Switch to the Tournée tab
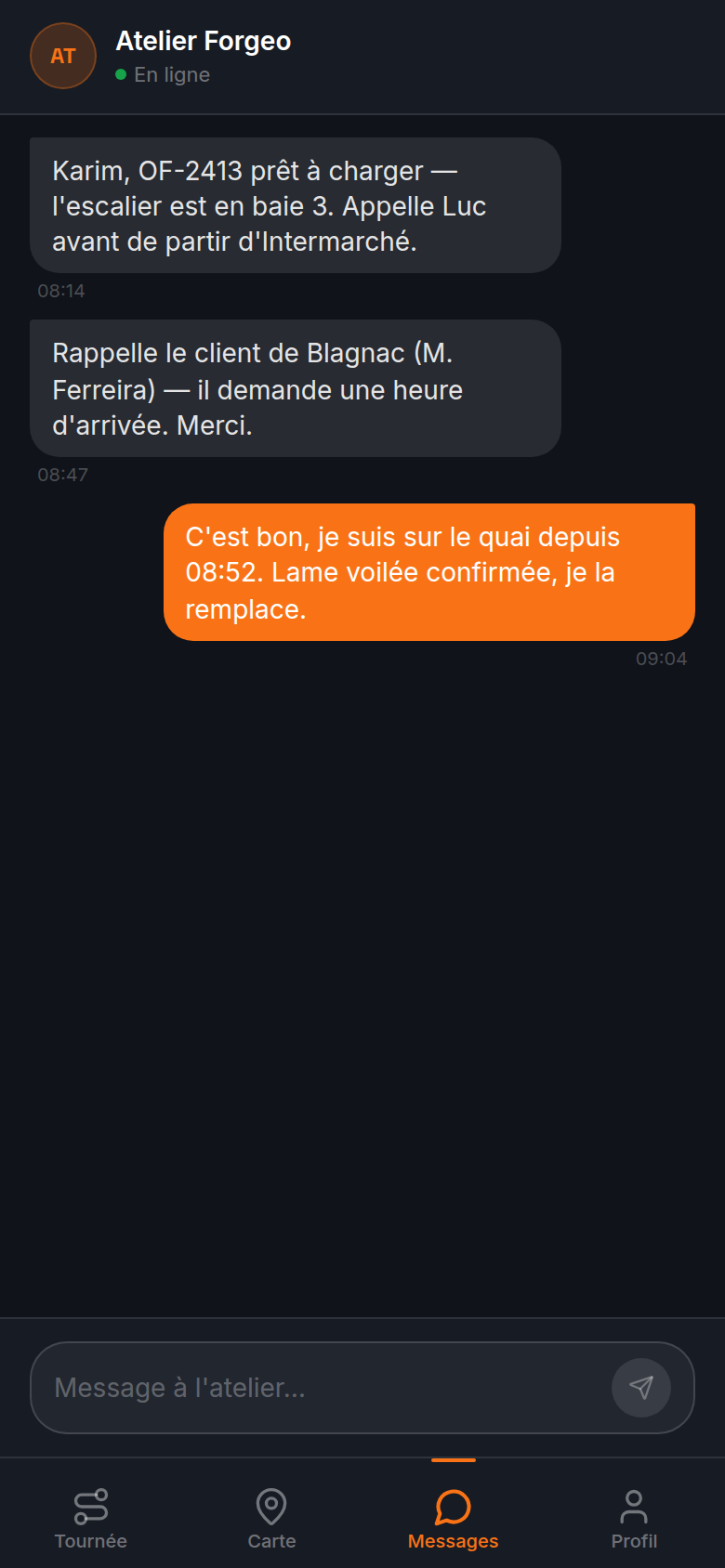The width and height of the screenshot is (725, 1568). 91,1517
